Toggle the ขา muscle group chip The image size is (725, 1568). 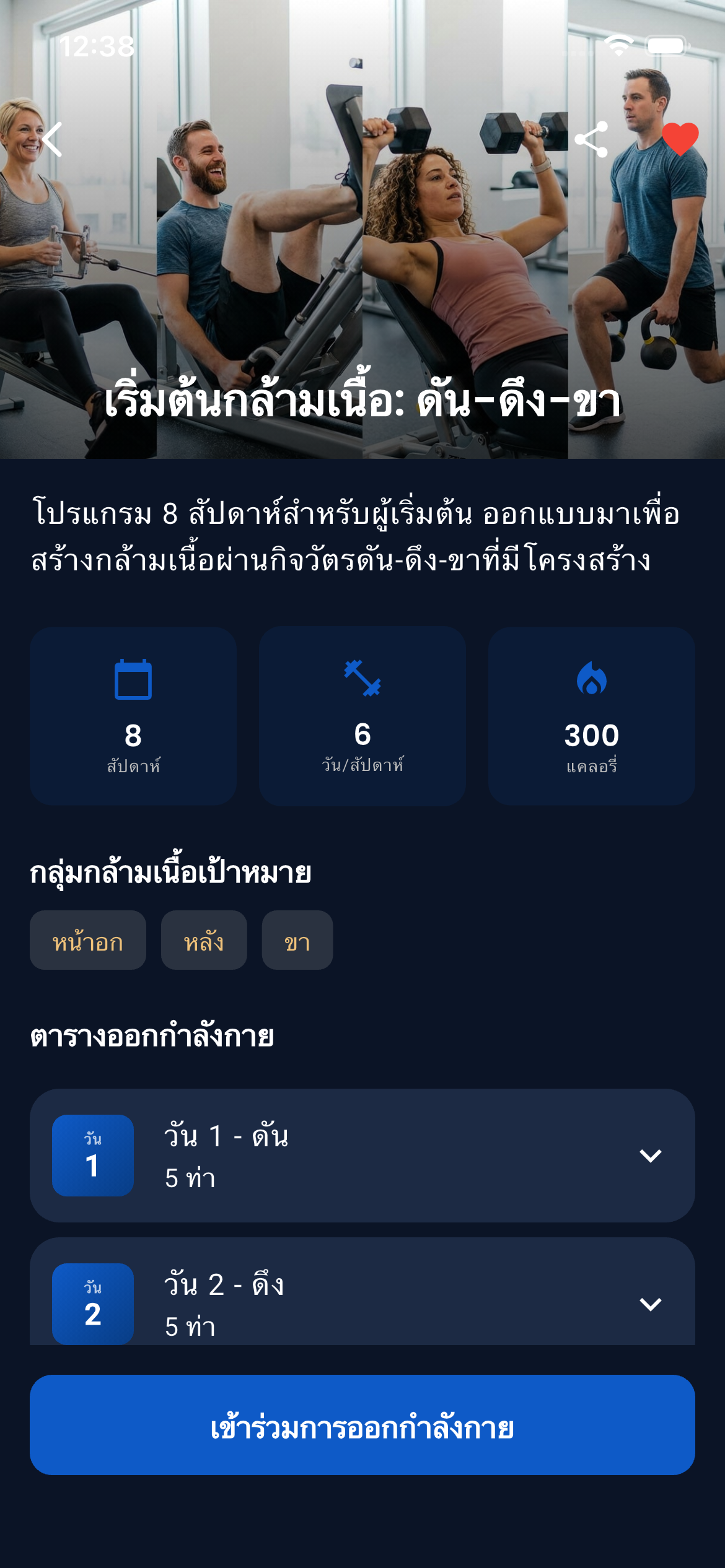(297, 940)
